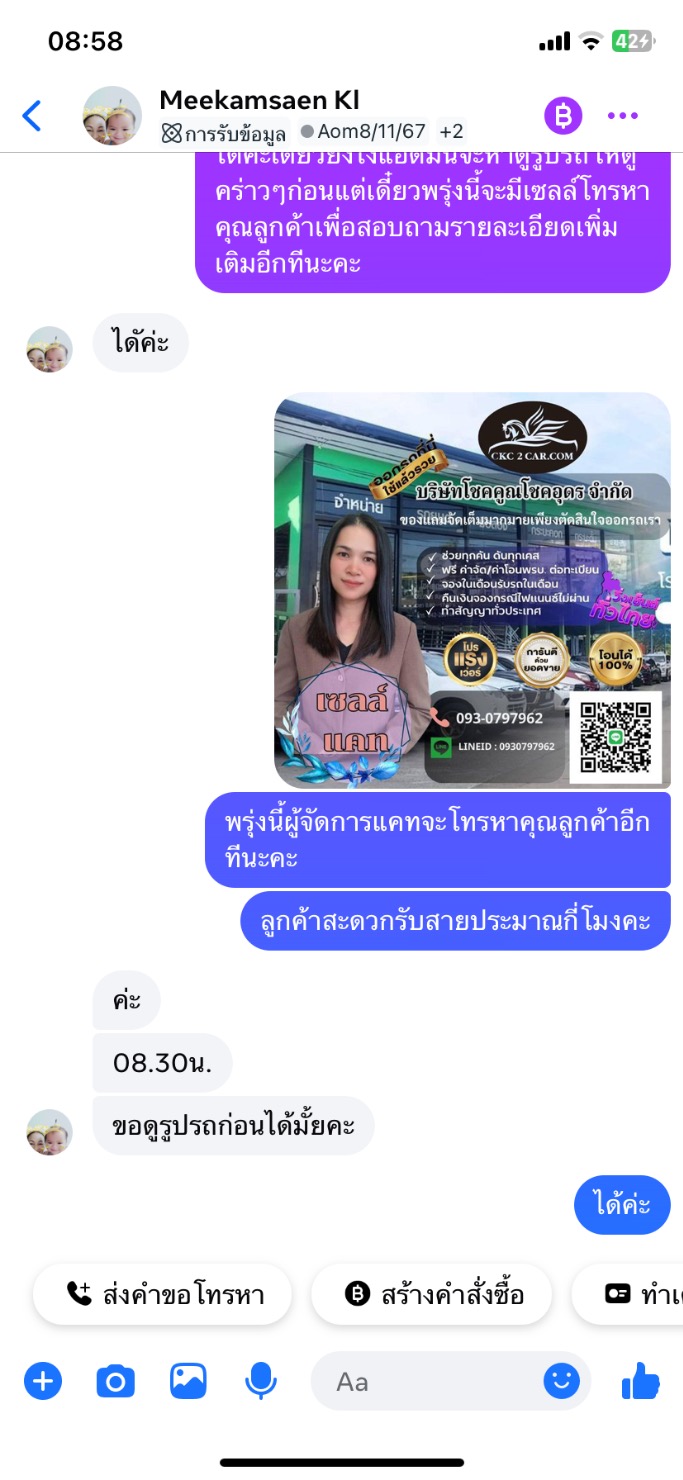This screenshot has height=1480, width=683.
Task: Tap the การรับข้อมูล label under the name
Action: tap(224, 132)
